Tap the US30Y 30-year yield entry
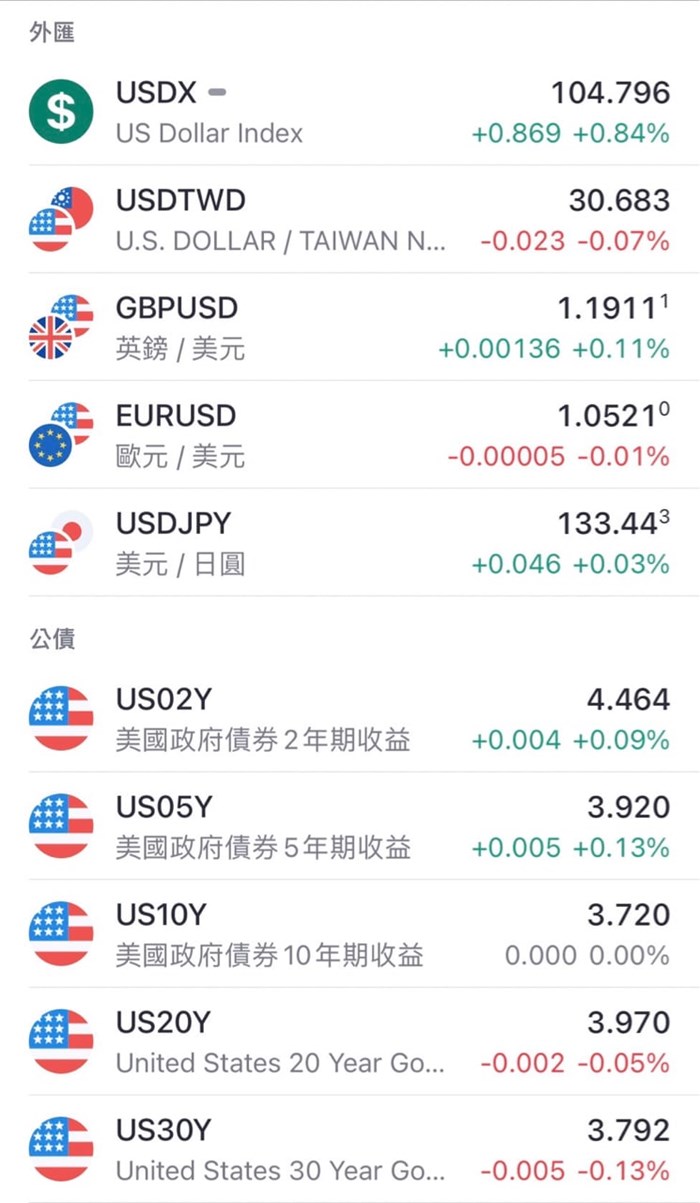700x1203 pixels. [x=350, y=1150]
